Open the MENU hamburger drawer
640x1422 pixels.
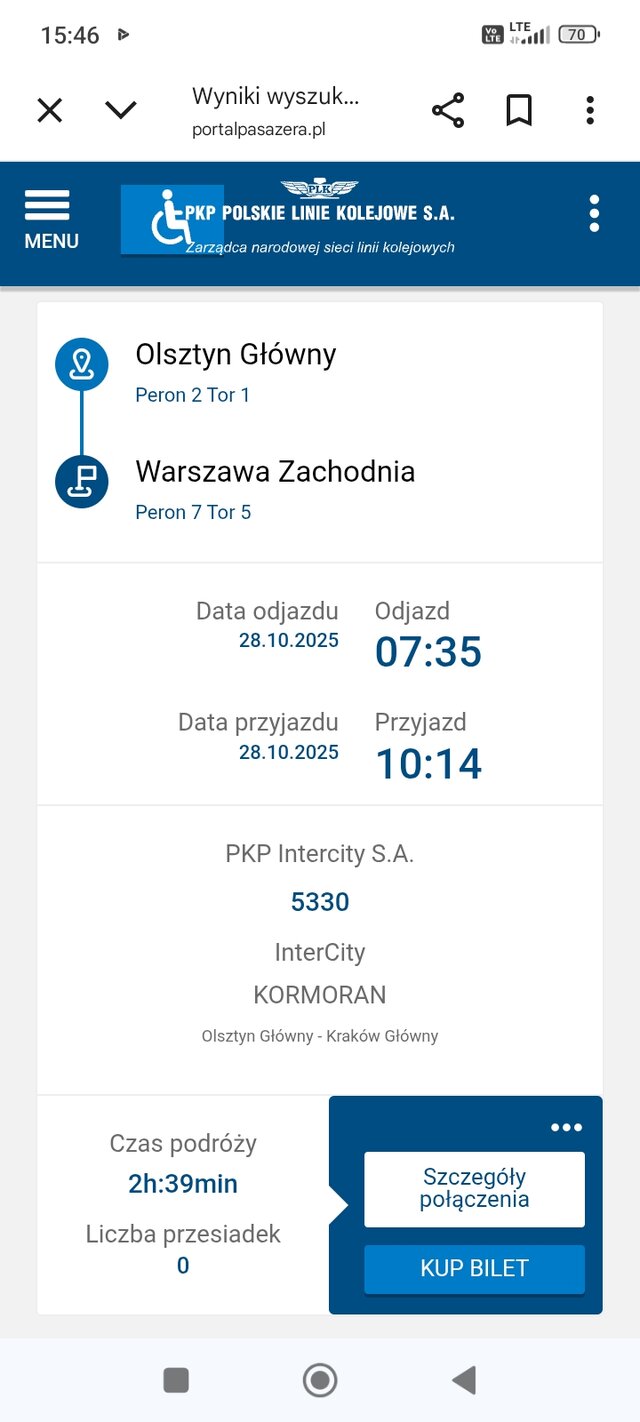(x=51, y=219)
